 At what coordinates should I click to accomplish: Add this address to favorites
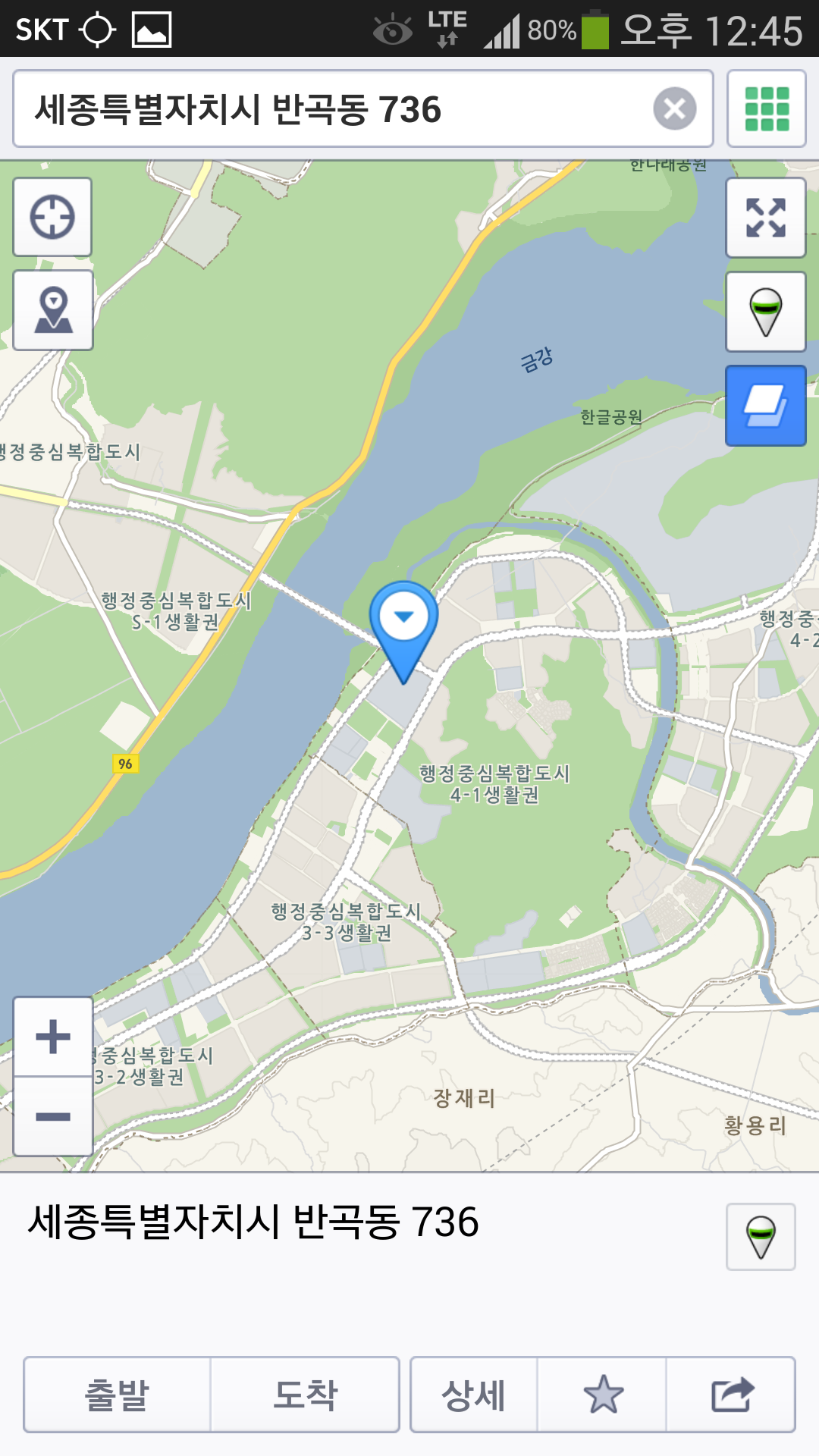(x=603, y=1395)
